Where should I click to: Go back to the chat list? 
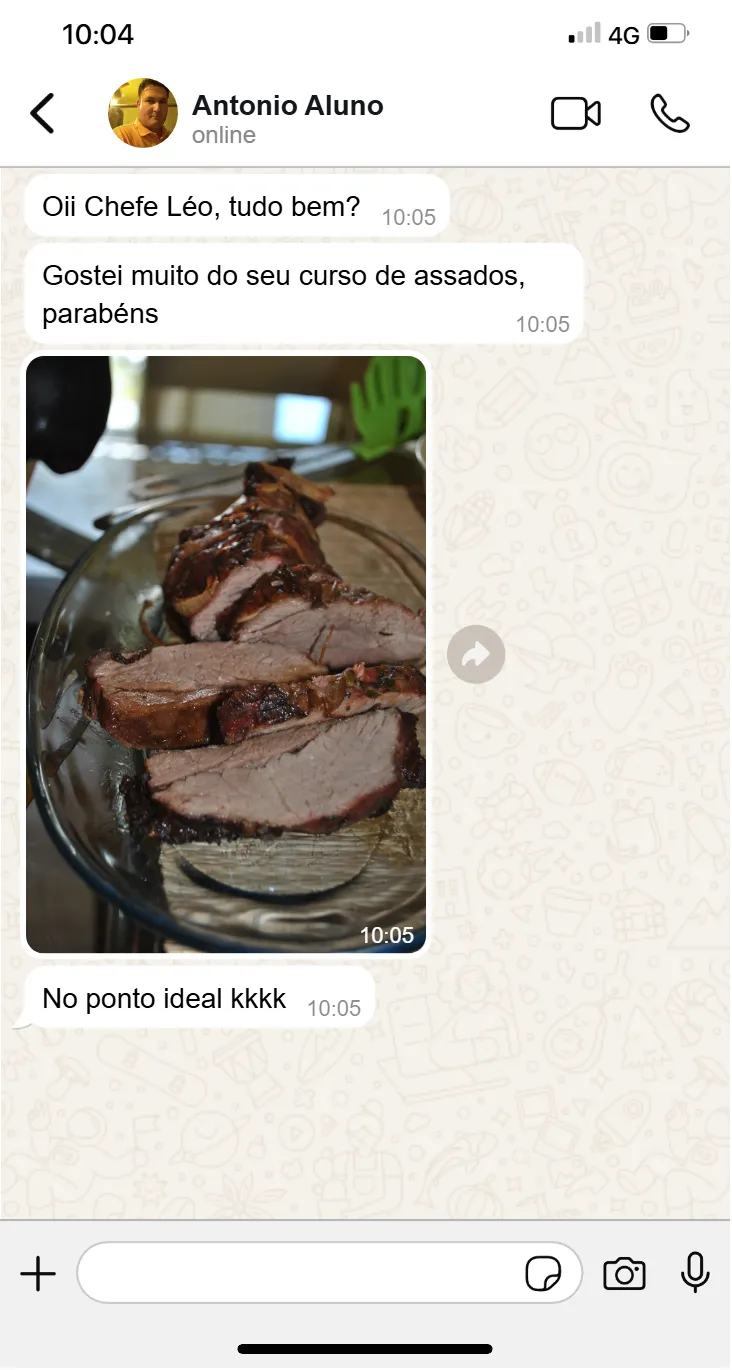coord(42,114)
